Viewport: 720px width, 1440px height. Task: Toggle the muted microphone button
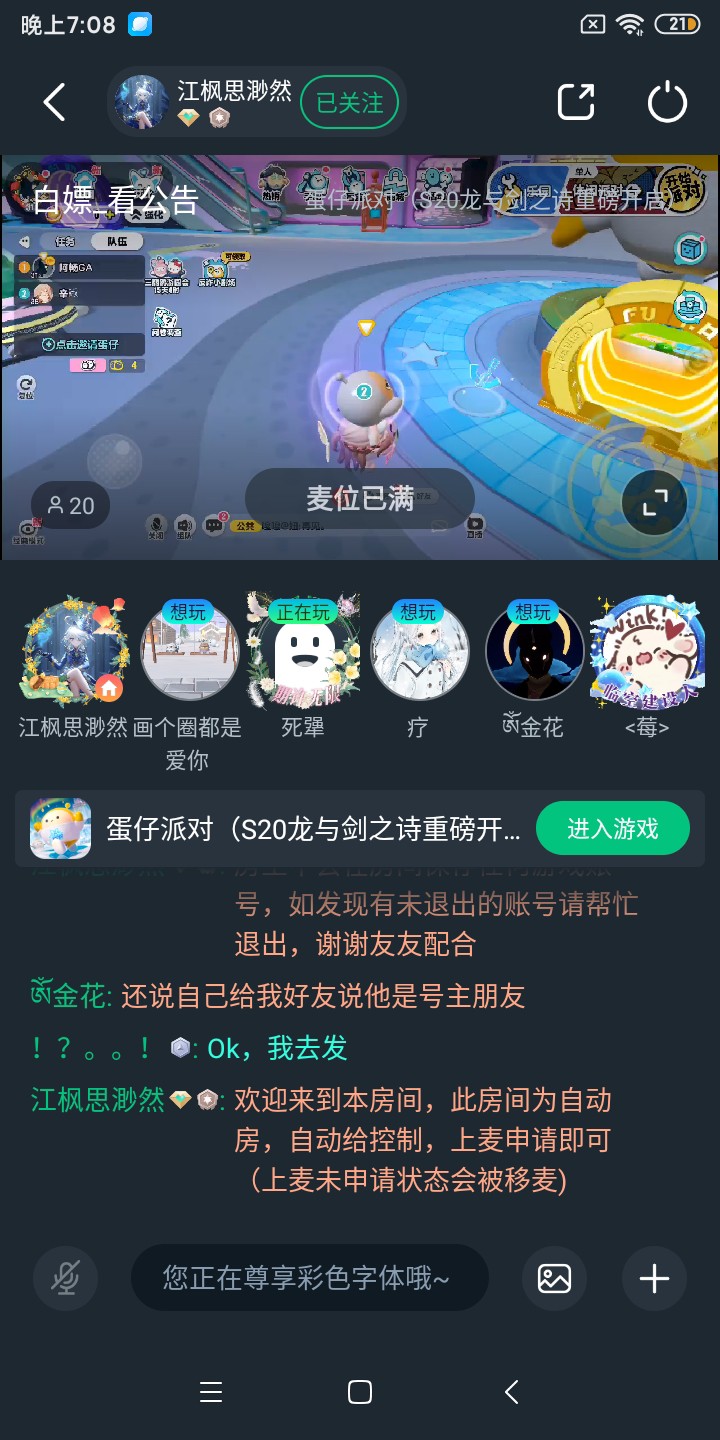click(x=66, y=1278)
